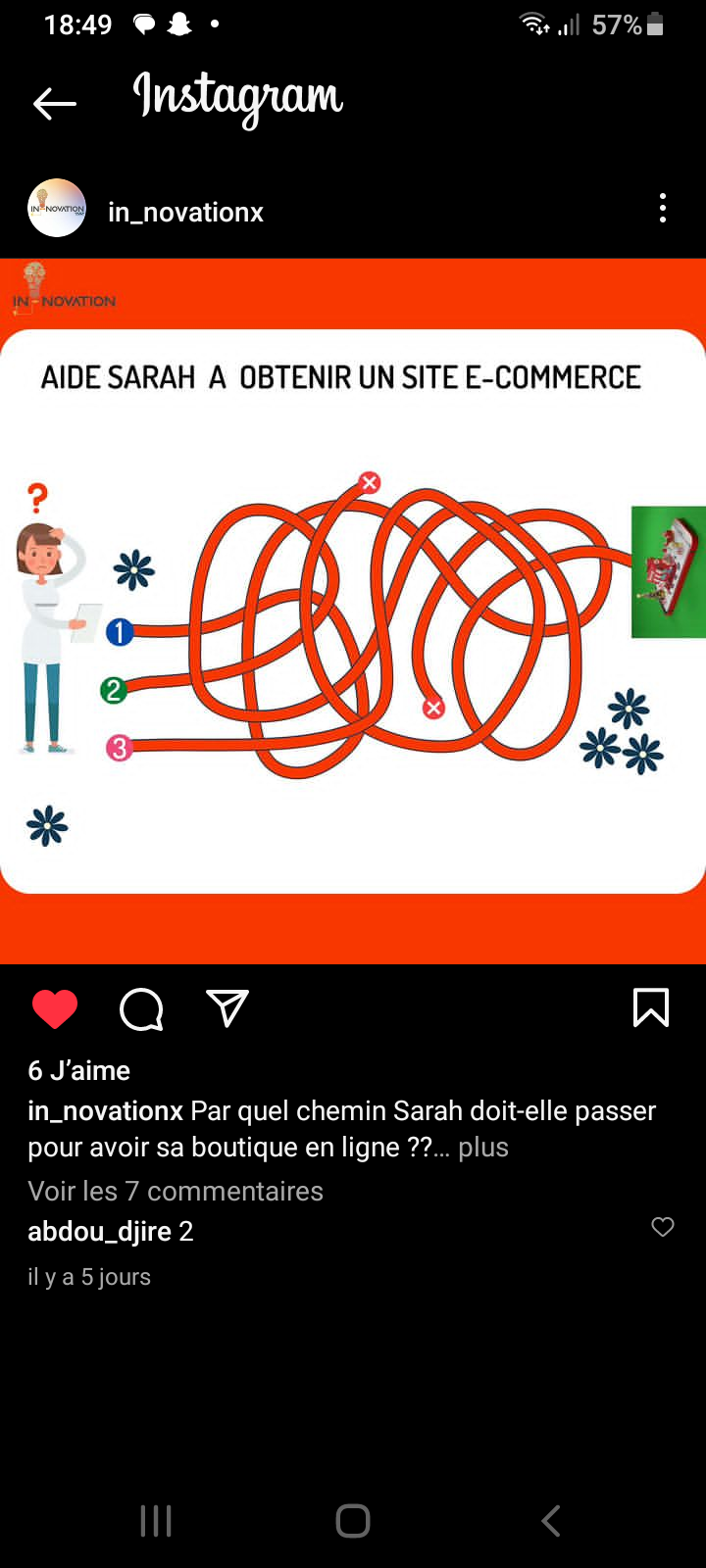The width and height of the screenshot is (706, 1568).
Task: Open the maze post image
Action: point(353,612)
